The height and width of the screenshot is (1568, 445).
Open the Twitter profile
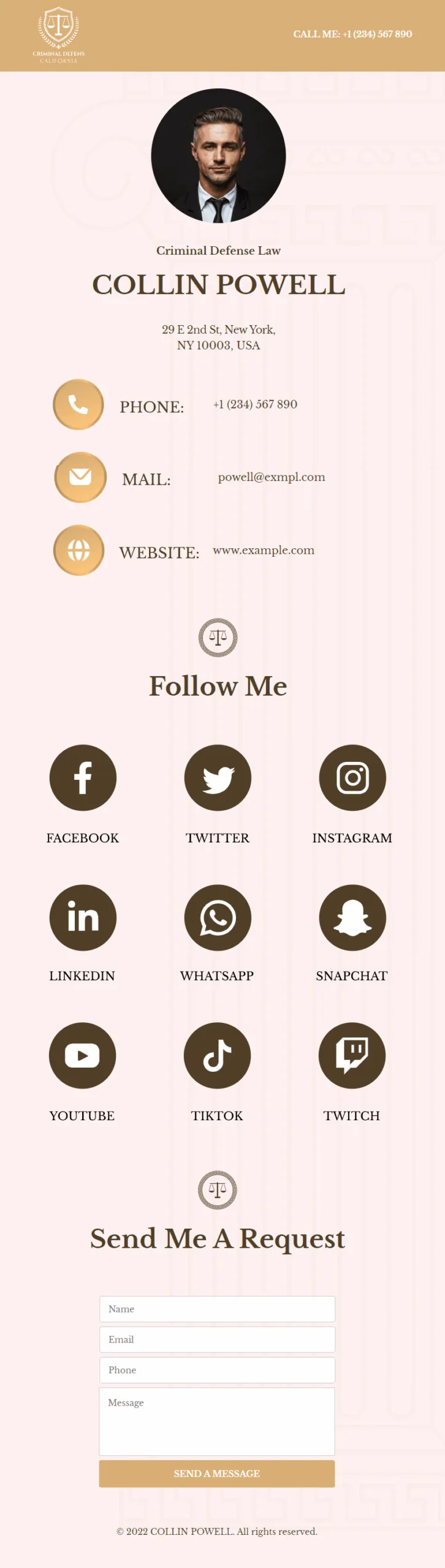coord(218,778)
